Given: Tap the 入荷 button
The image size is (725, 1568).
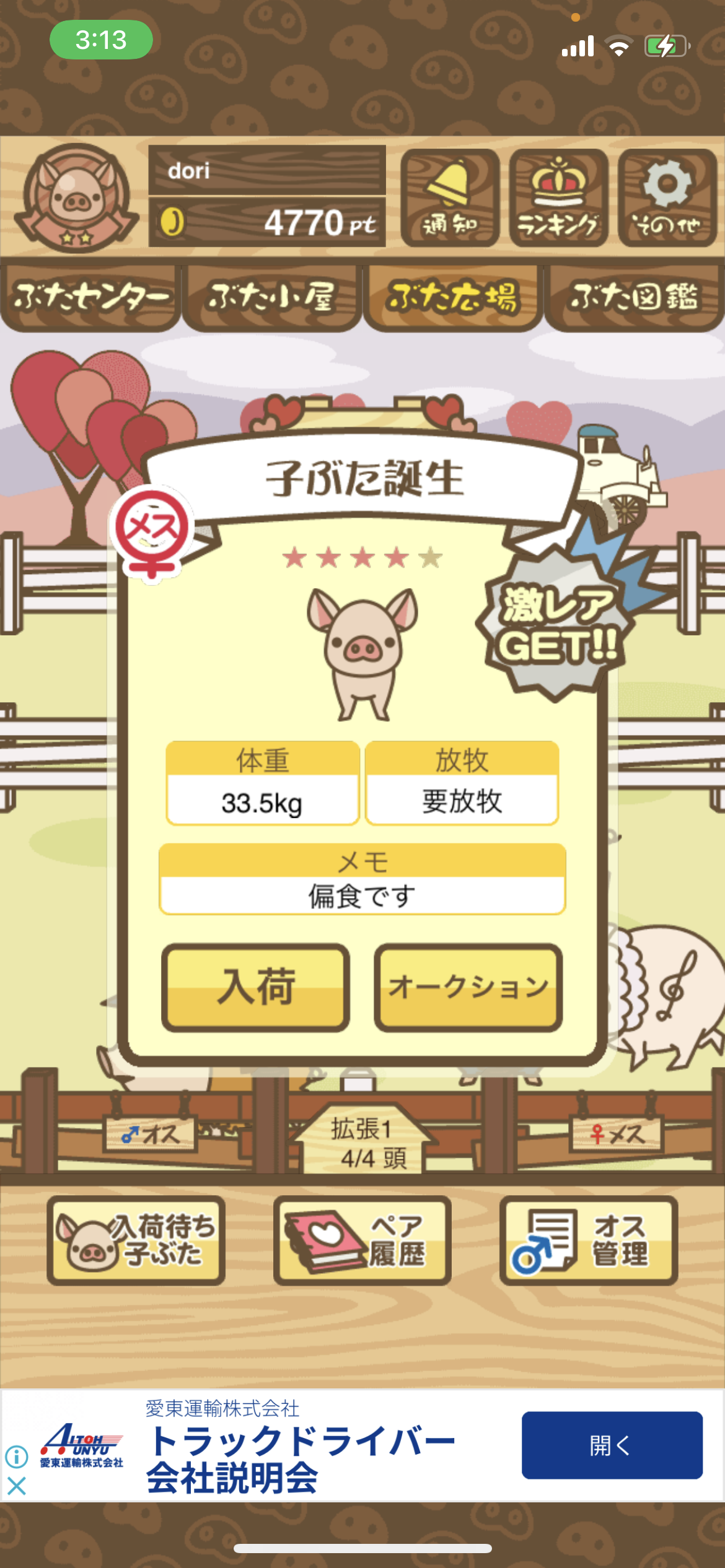Looking at the screenshot, I should point(255,987).
